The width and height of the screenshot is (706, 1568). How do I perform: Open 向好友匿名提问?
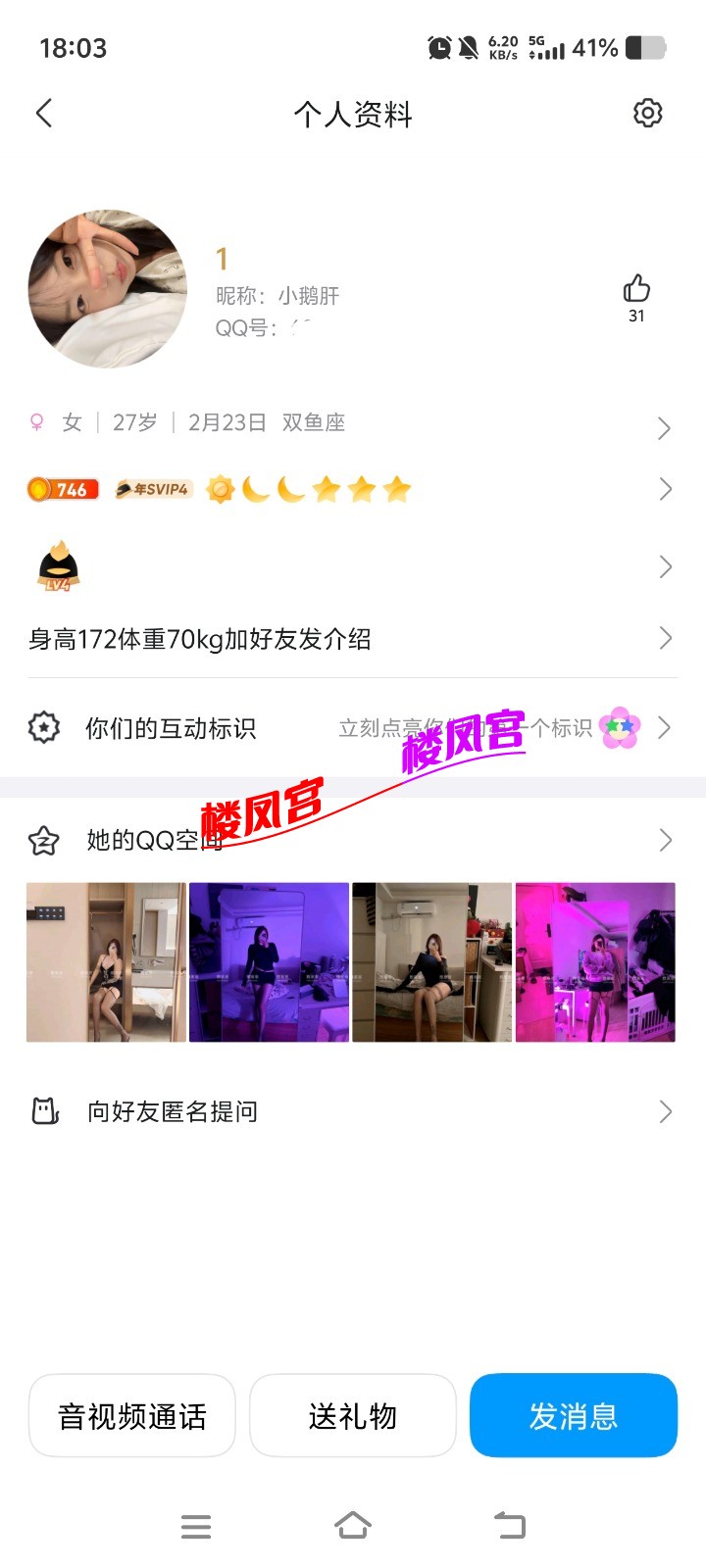(353, 1111)
